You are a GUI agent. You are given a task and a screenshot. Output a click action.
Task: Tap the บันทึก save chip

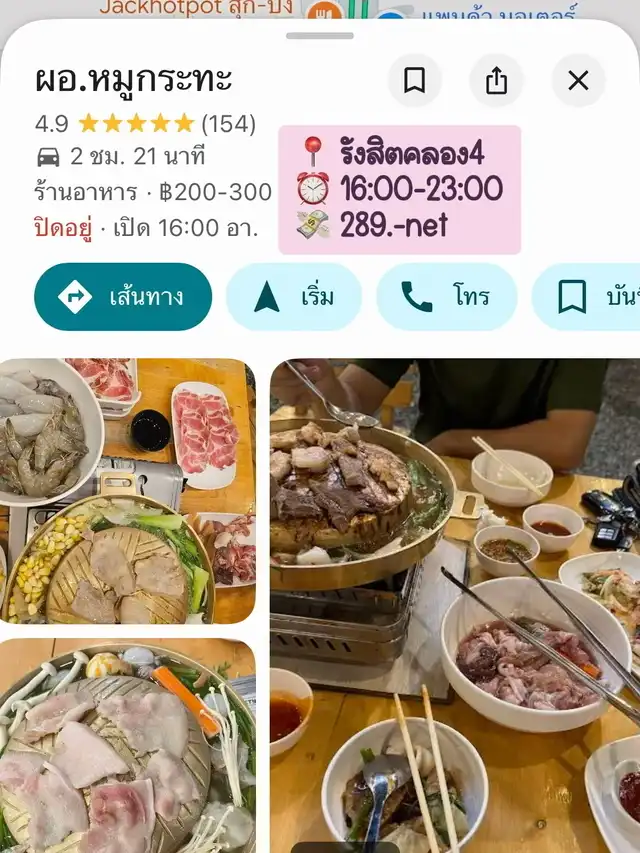(x=590, y=297)
